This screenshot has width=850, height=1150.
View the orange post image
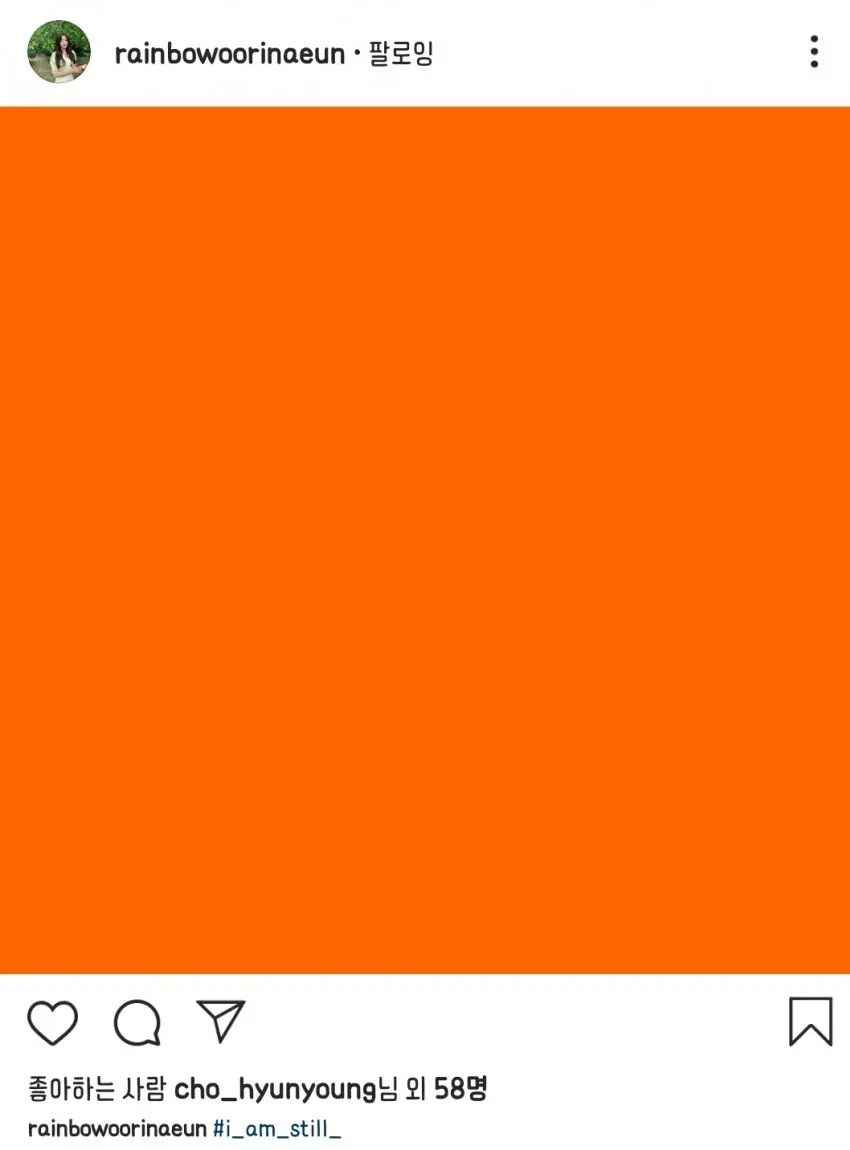[425, 540]
